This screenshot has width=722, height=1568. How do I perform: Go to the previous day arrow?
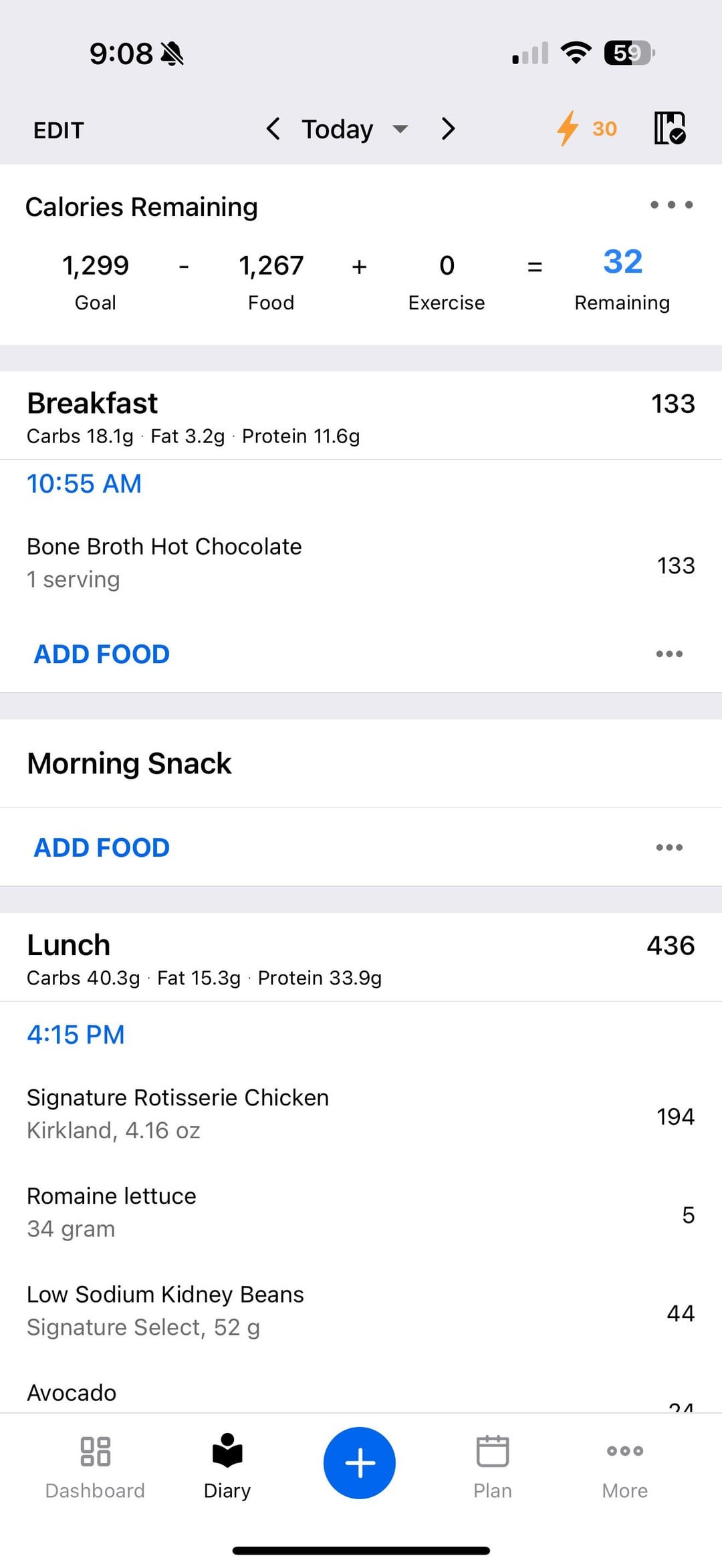pos(273,128)
